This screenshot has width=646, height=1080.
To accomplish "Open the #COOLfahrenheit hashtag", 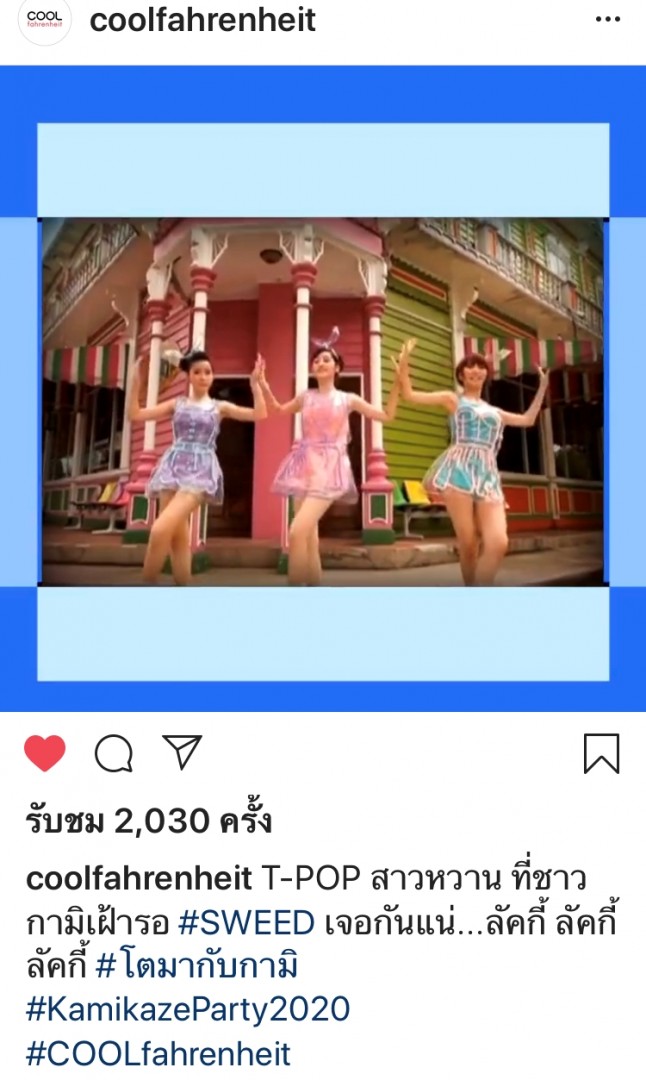I will click(x=158, y=1053).
